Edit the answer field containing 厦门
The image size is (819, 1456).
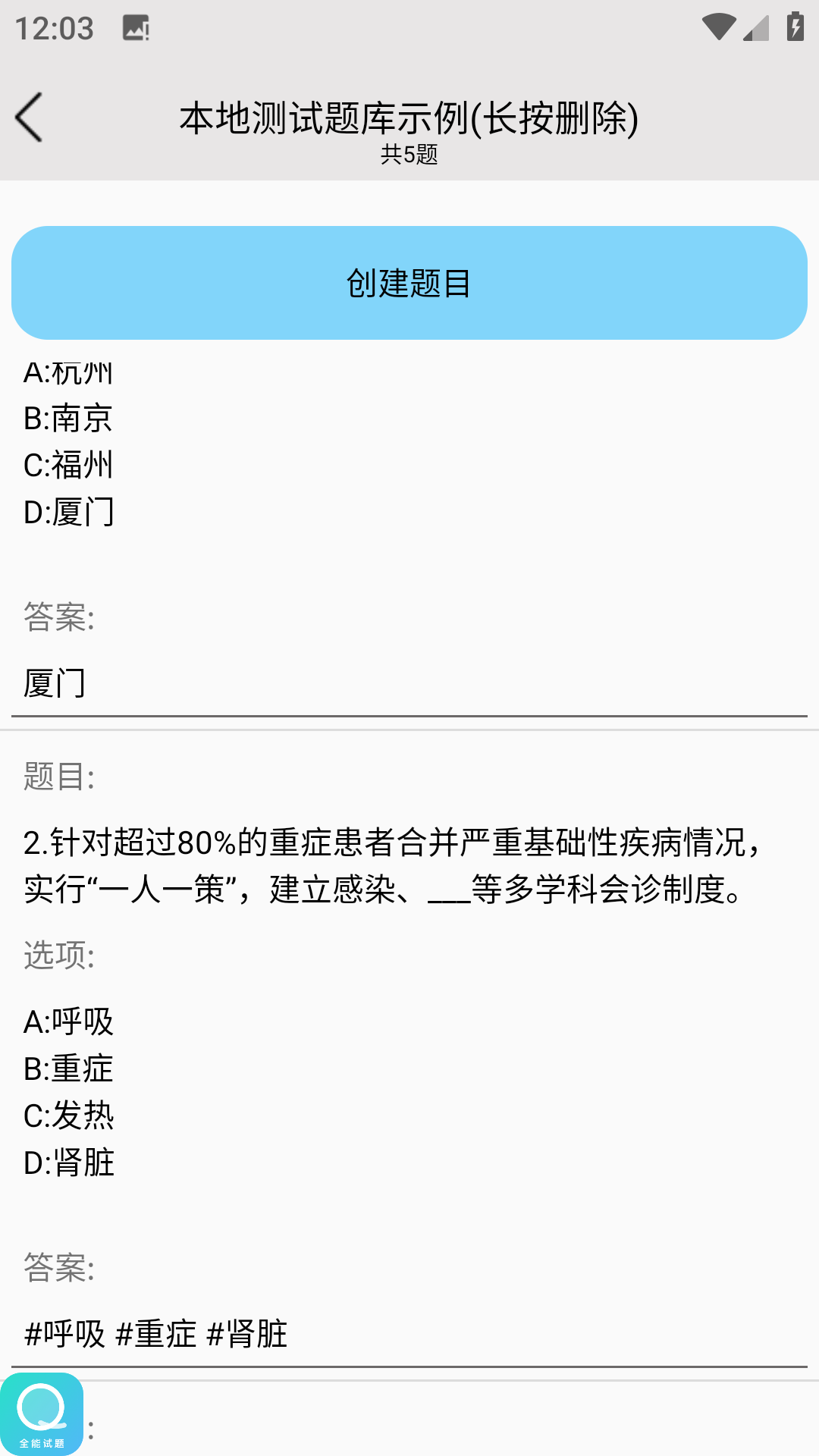[409, 683]
